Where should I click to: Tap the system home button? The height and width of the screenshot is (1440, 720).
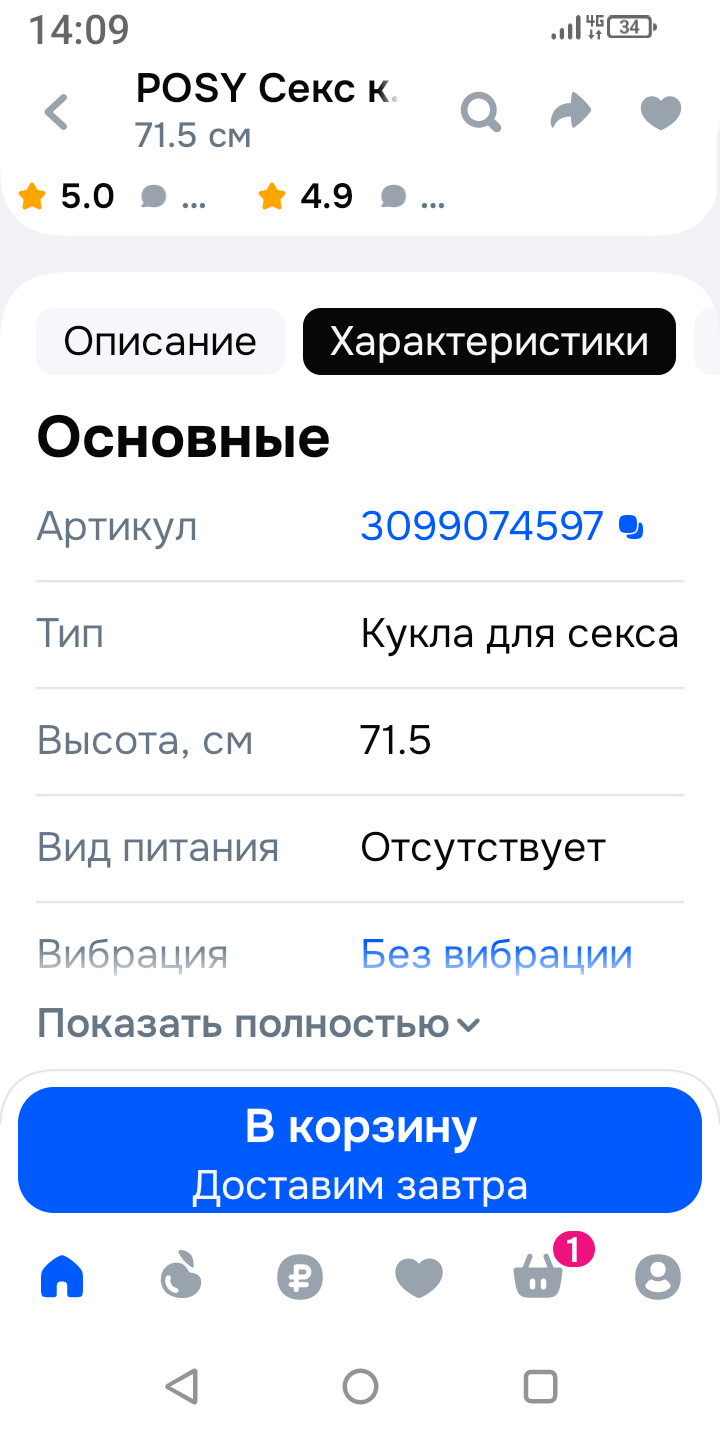[x=360, y=1386]
